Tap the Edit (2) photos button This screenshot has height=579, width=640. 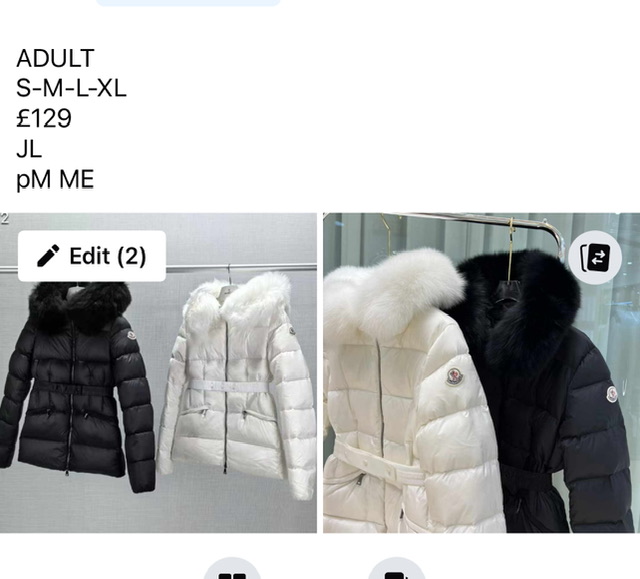pyautogui.click(x=92, y=256)
